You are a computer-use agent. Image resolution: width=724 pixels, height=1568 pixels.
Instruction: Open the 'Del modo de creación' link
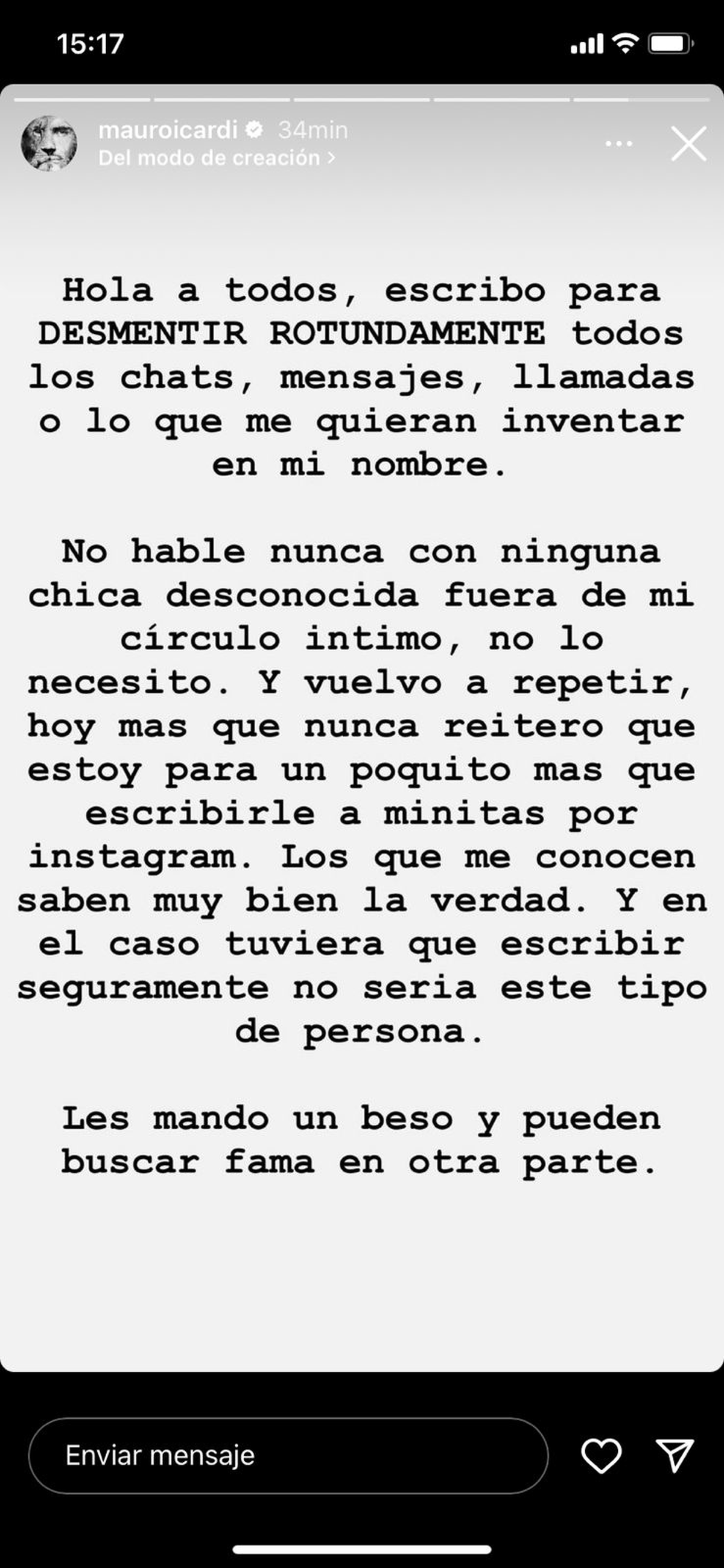[217, 158]
